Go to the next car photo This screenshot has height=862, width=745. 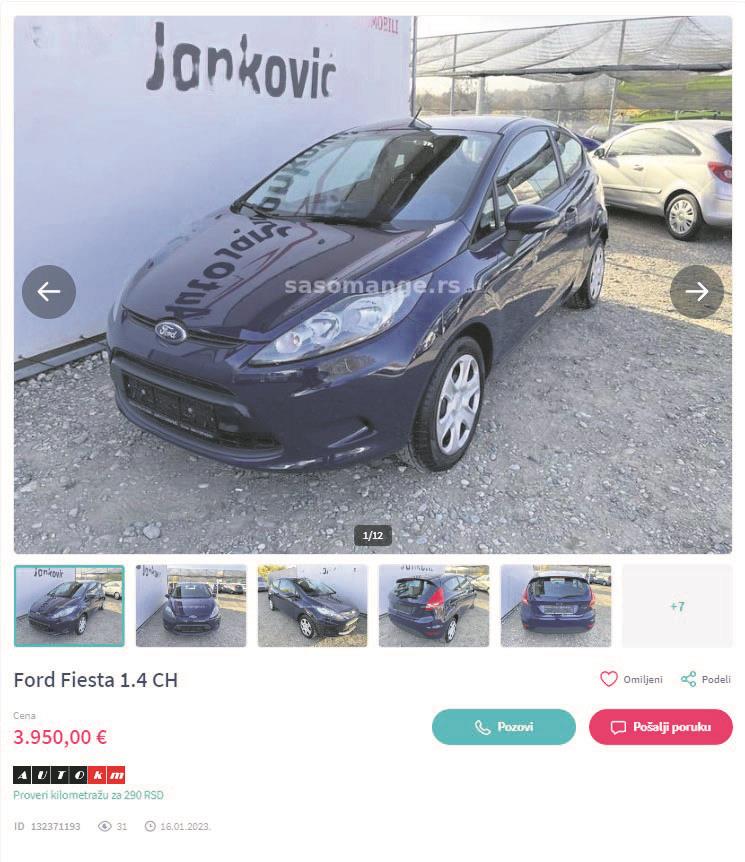(x=697, y=292)
